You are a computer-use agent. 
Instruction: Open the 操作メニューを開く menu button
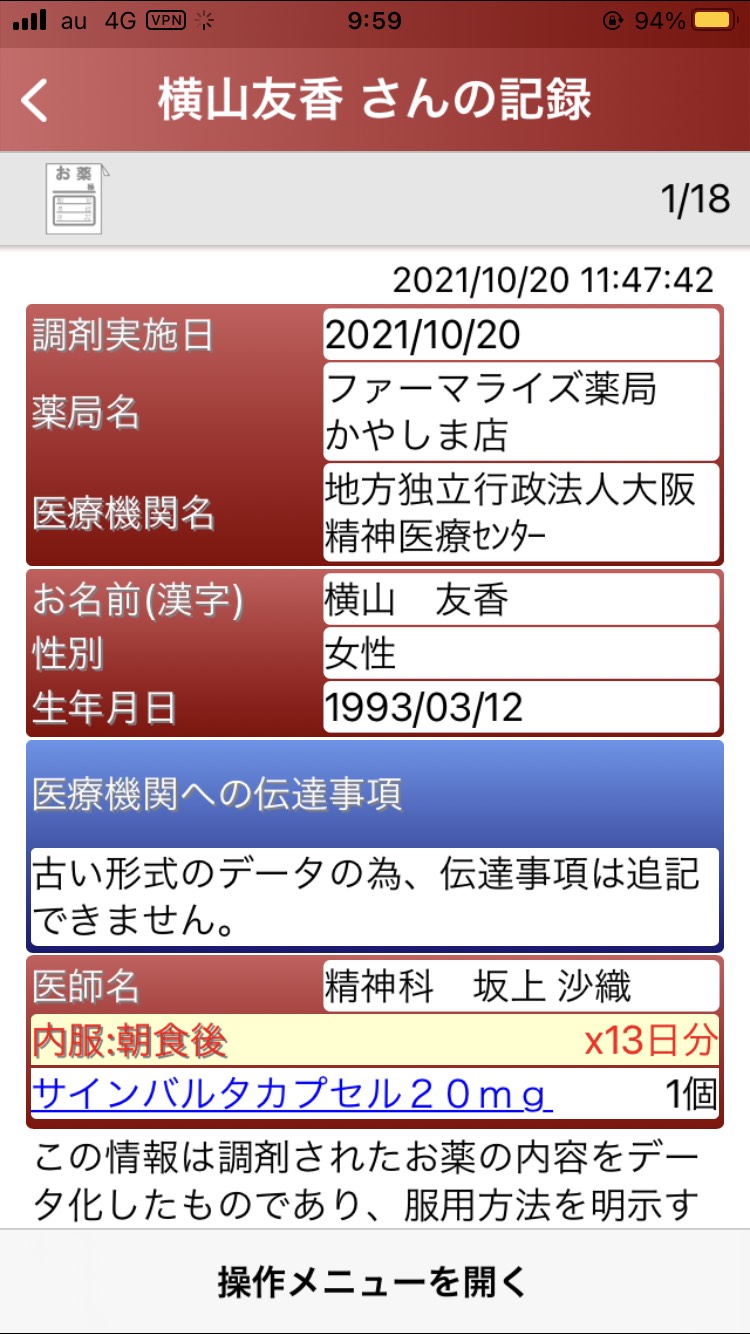click(375, 1281)
